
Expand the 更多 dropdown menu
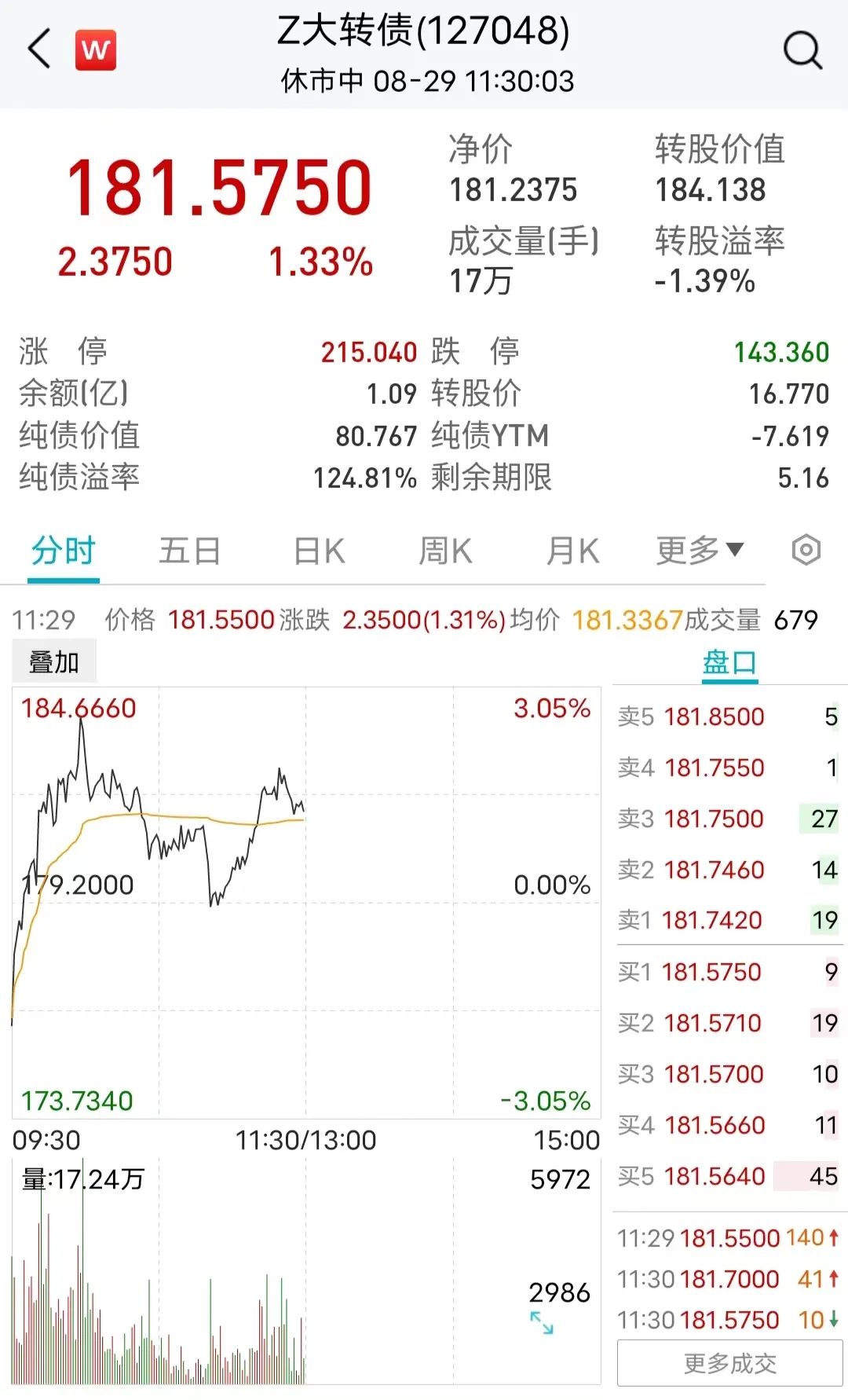[697, 551]
